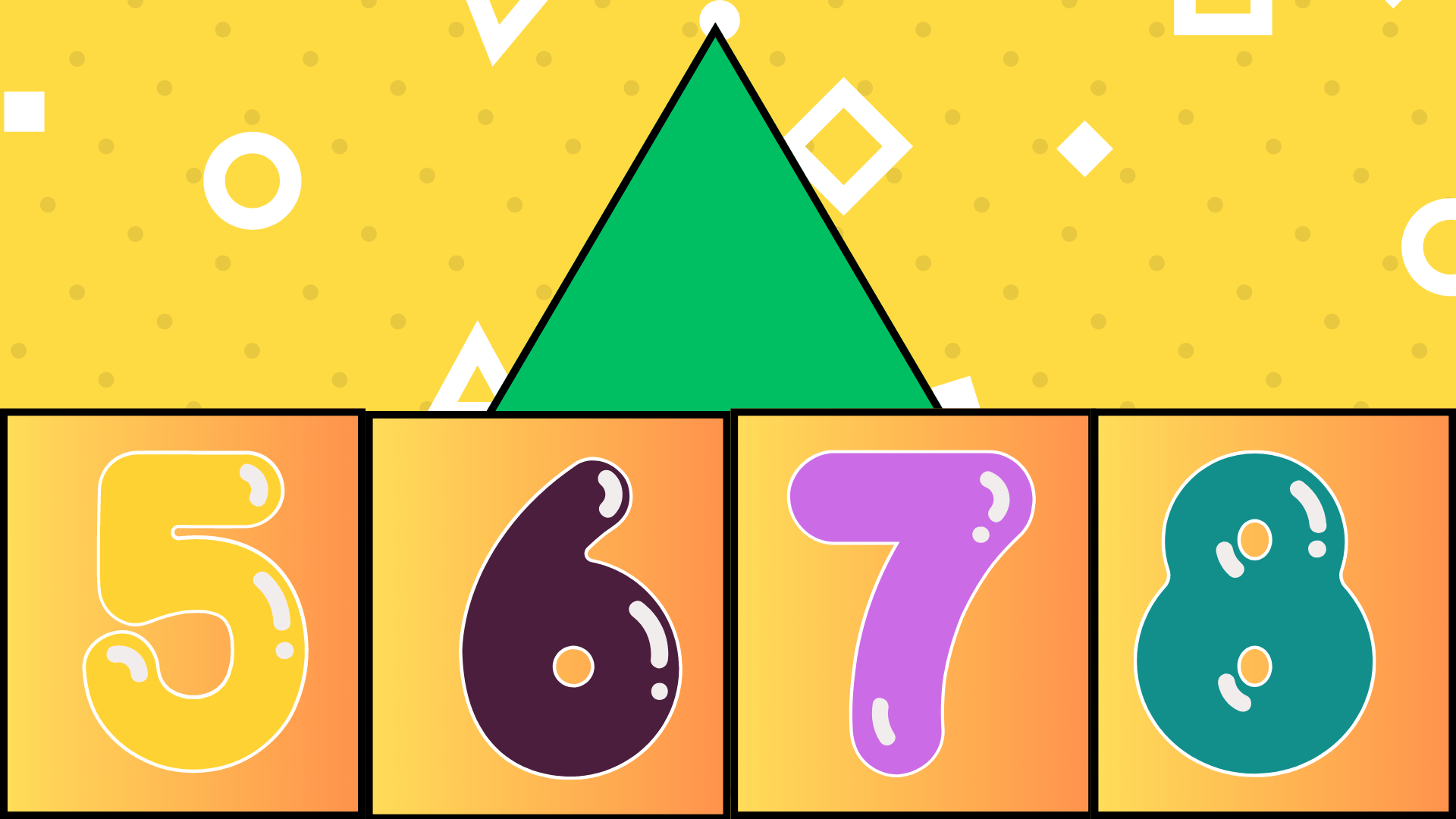Select the yellow number 5 tile
The image size is (1456, 819).
[x=182, y=613]
